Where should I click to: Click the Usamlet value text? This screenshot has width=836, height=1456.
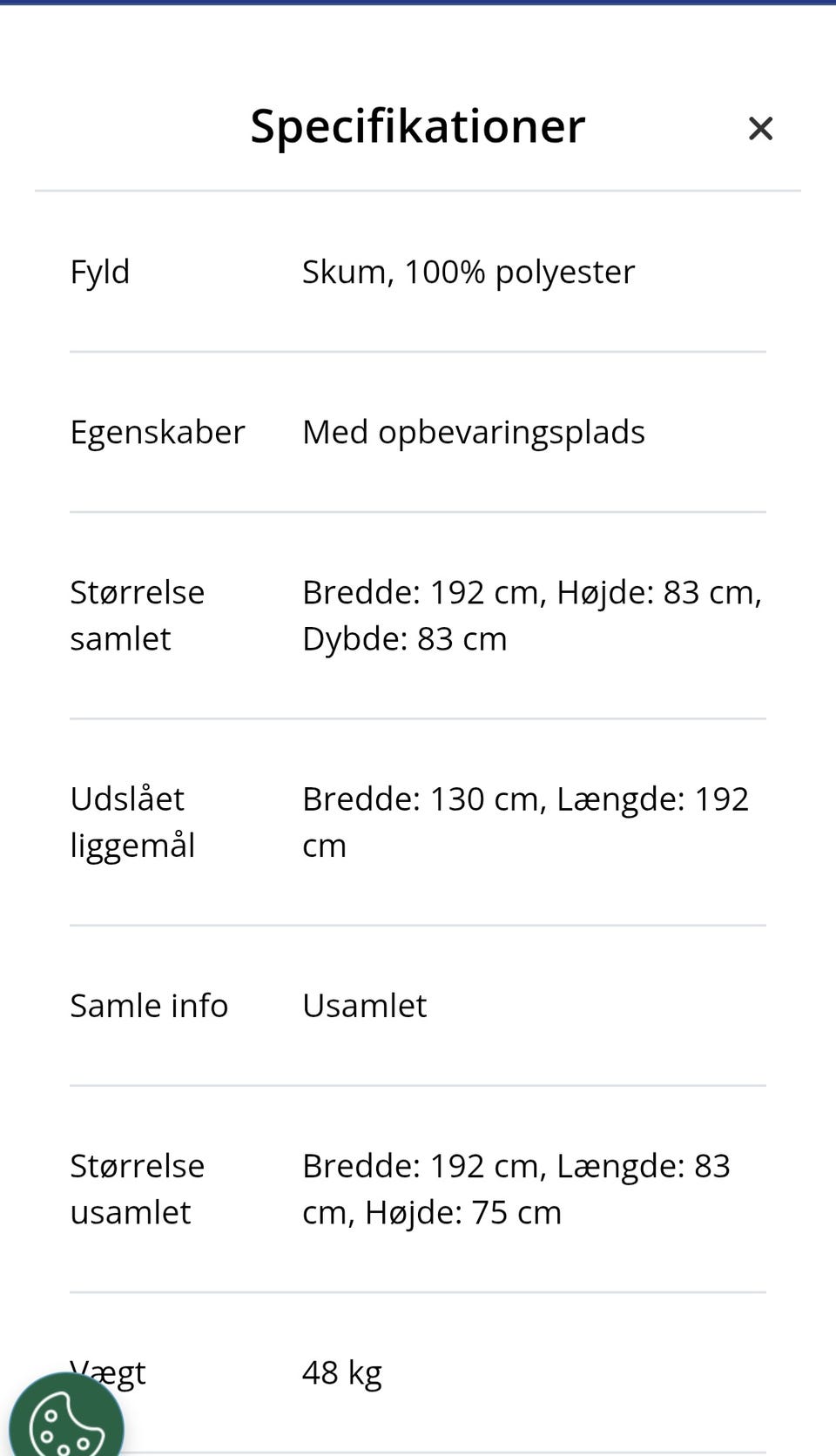[x=364, y=1005]
